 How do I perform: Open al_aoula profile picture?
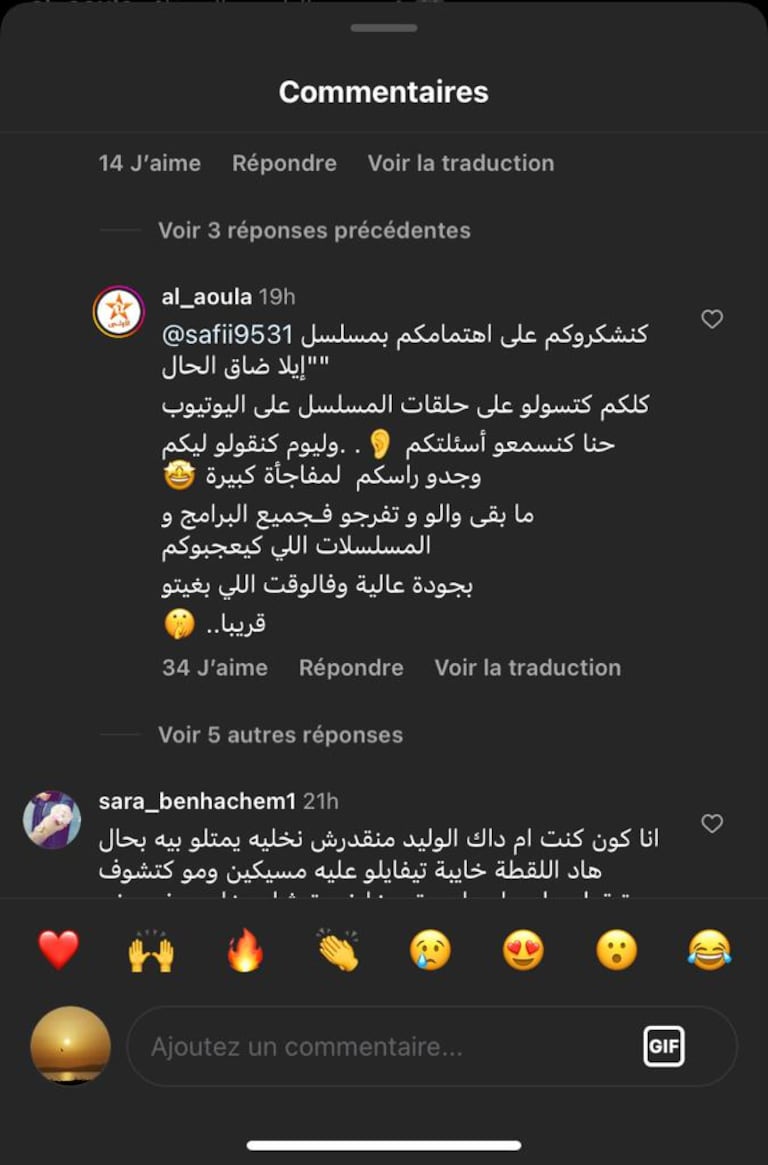[x=119, y=312]
